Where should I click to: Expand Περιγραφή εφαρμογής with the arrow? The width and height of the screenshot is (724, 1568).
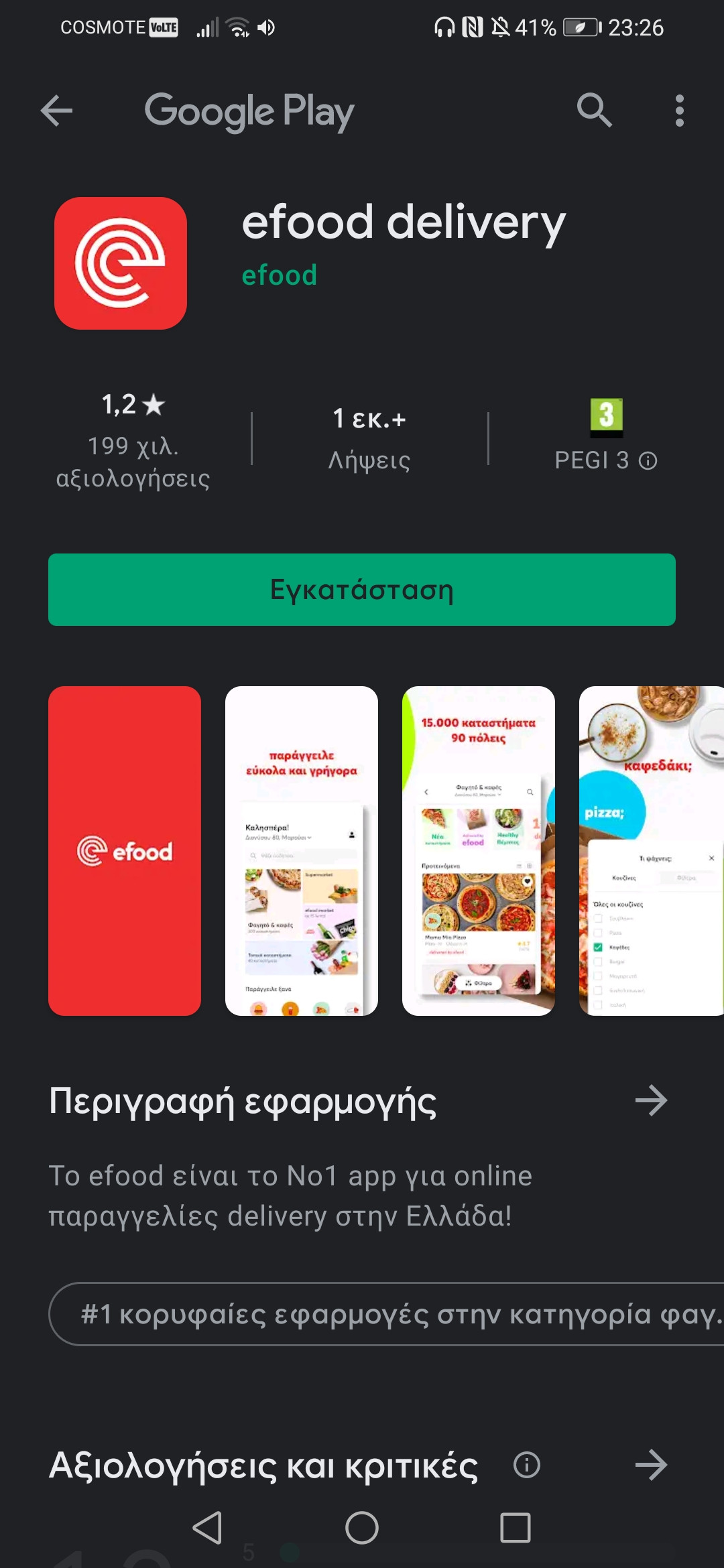tap(652, 1101)
